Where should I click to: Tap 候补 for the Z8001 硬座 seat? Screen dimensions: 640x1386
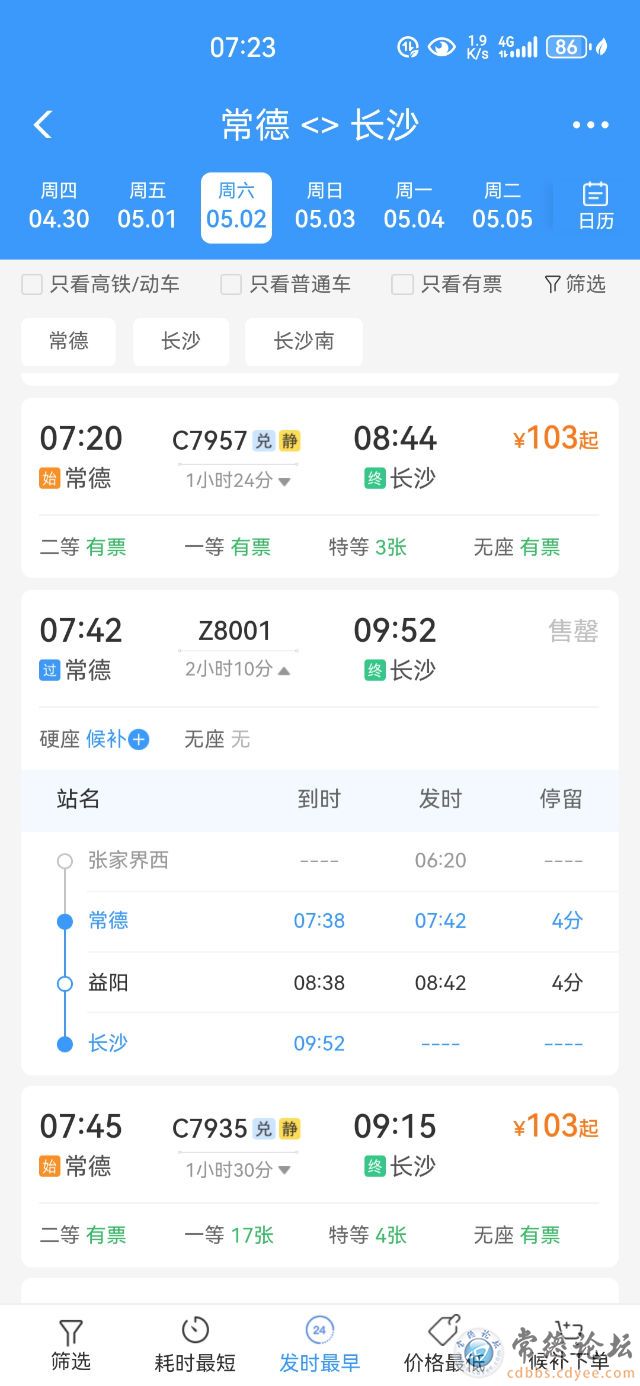118,740
